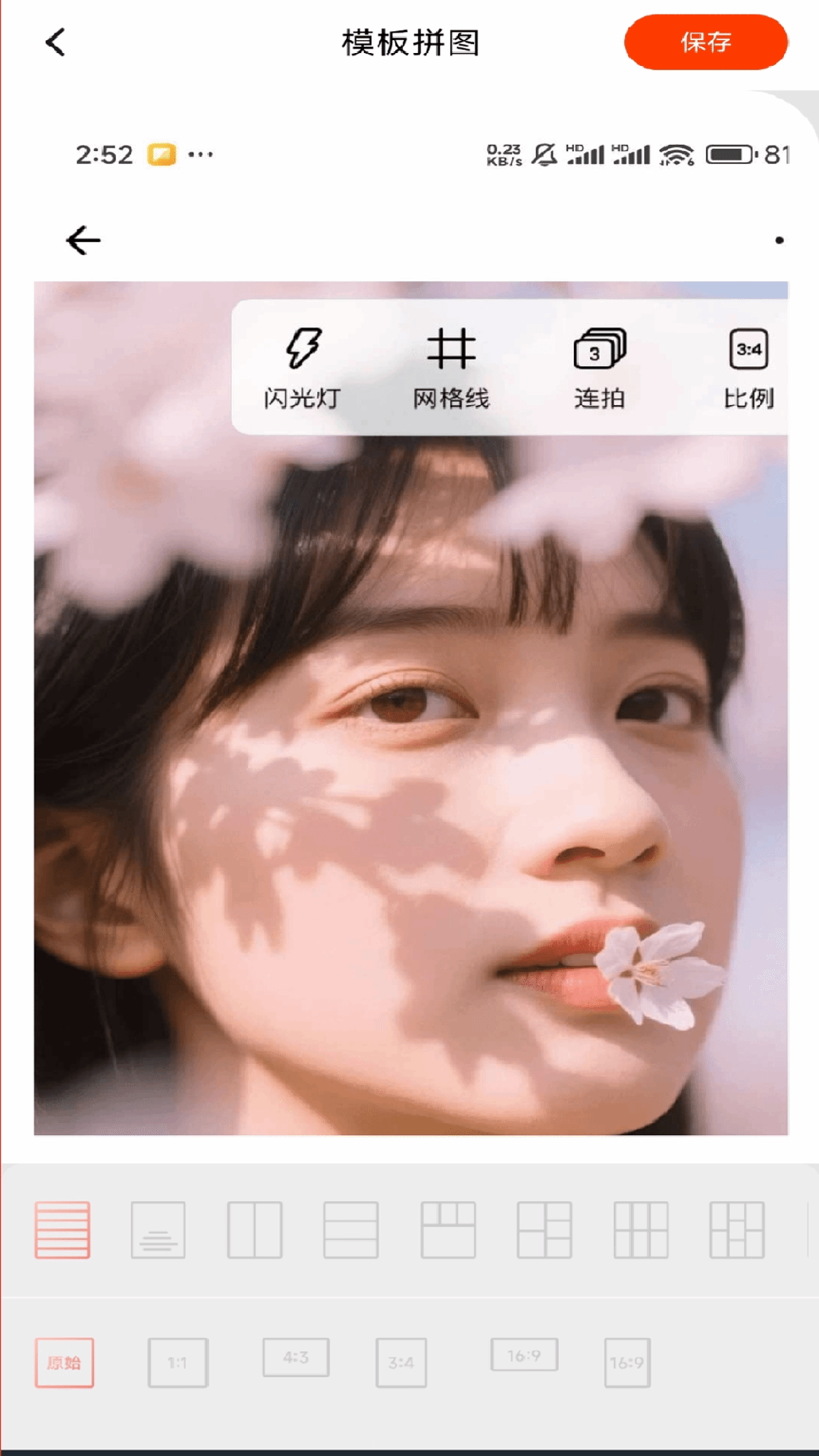The width and height of the screenshot is (819, 1456).
Task: Select the 原始 aspect ratio
Action: tap(64, 1363)
